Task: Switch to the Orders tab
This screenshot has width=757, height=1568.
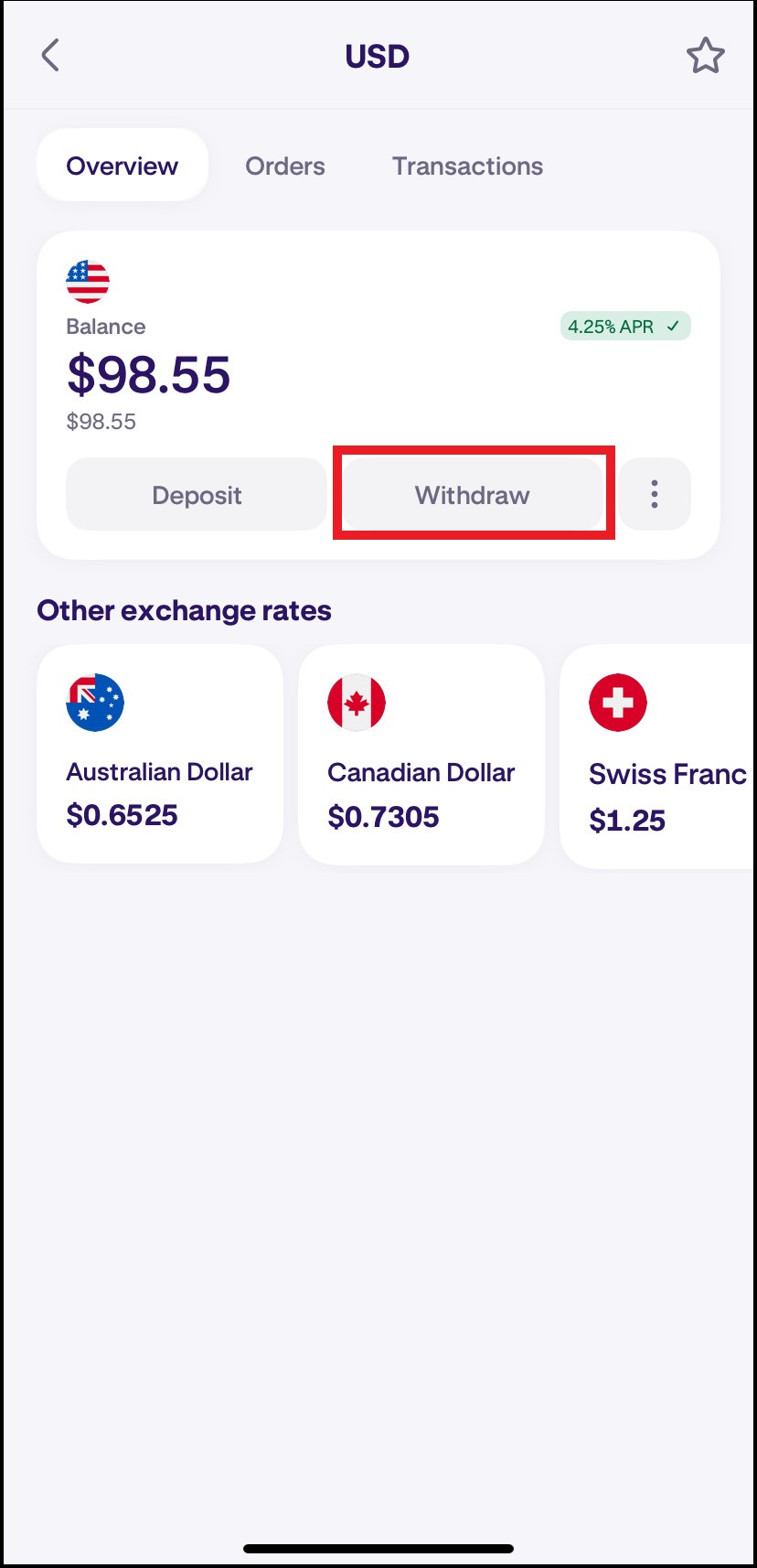Action: (x=285, y=166)
